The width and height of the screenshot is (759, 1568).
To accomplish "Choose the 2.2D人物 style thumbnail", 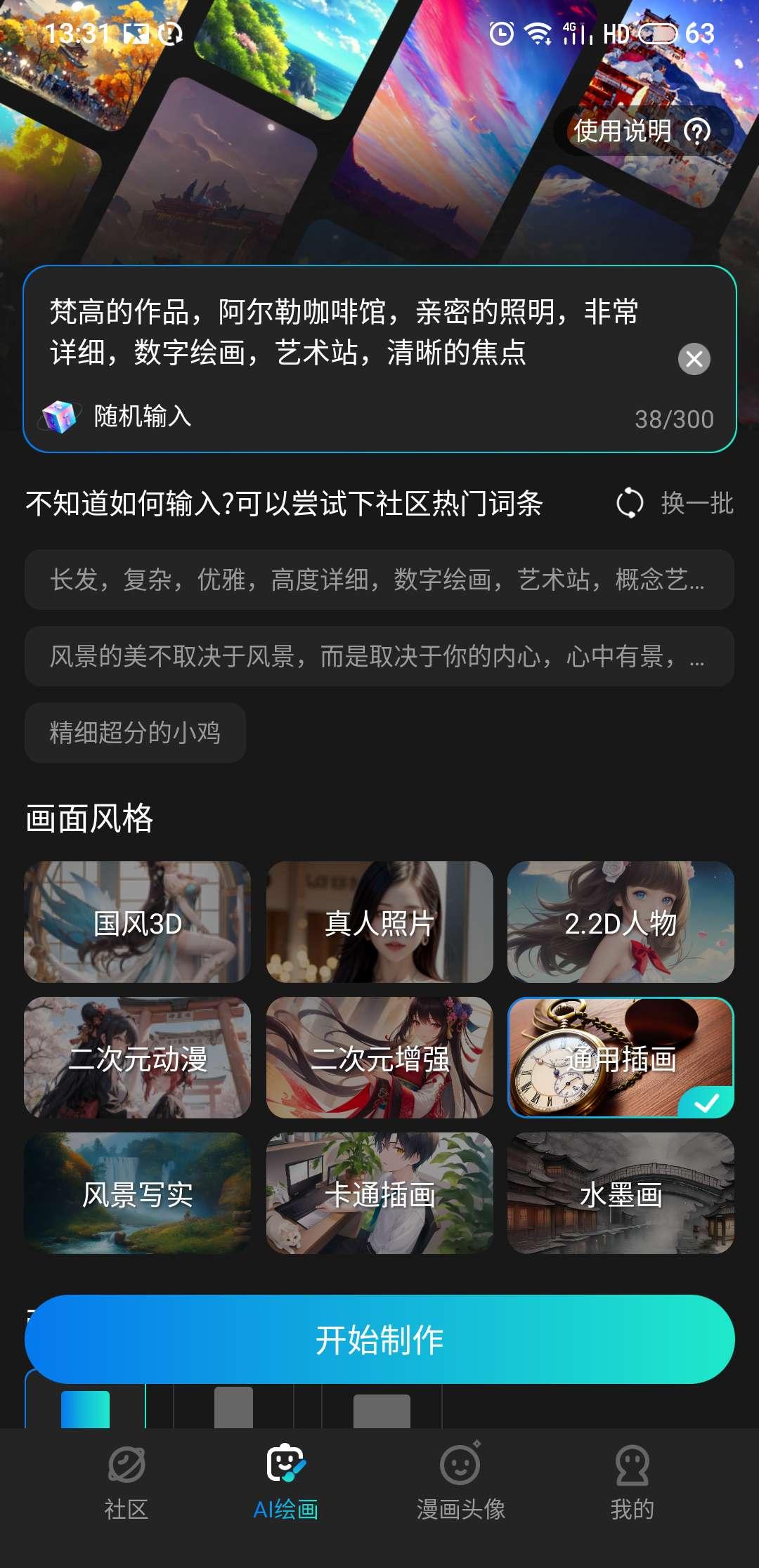I will tap(621, 925).
